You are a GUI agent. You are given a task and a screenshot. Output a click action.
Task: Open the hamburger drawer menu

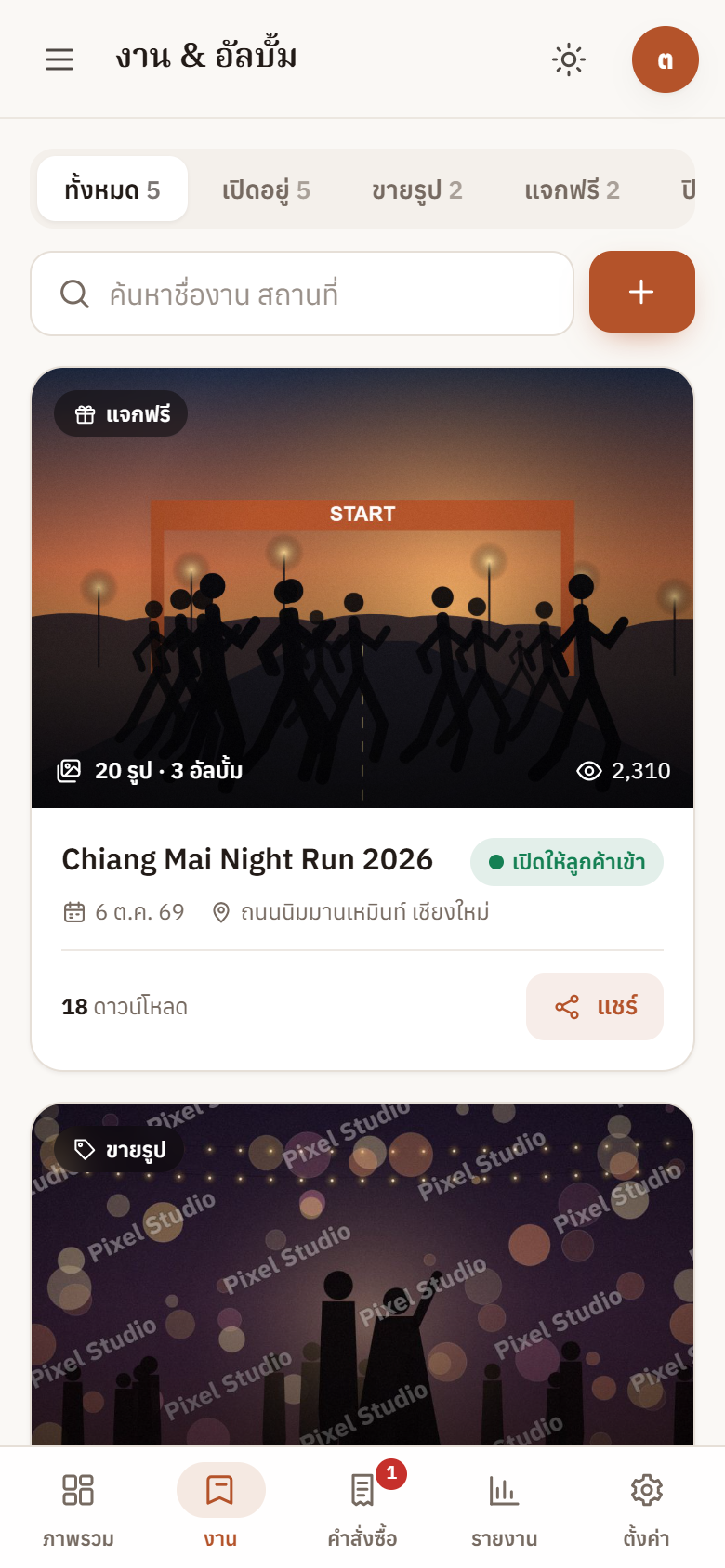click(x=59, y=59)
